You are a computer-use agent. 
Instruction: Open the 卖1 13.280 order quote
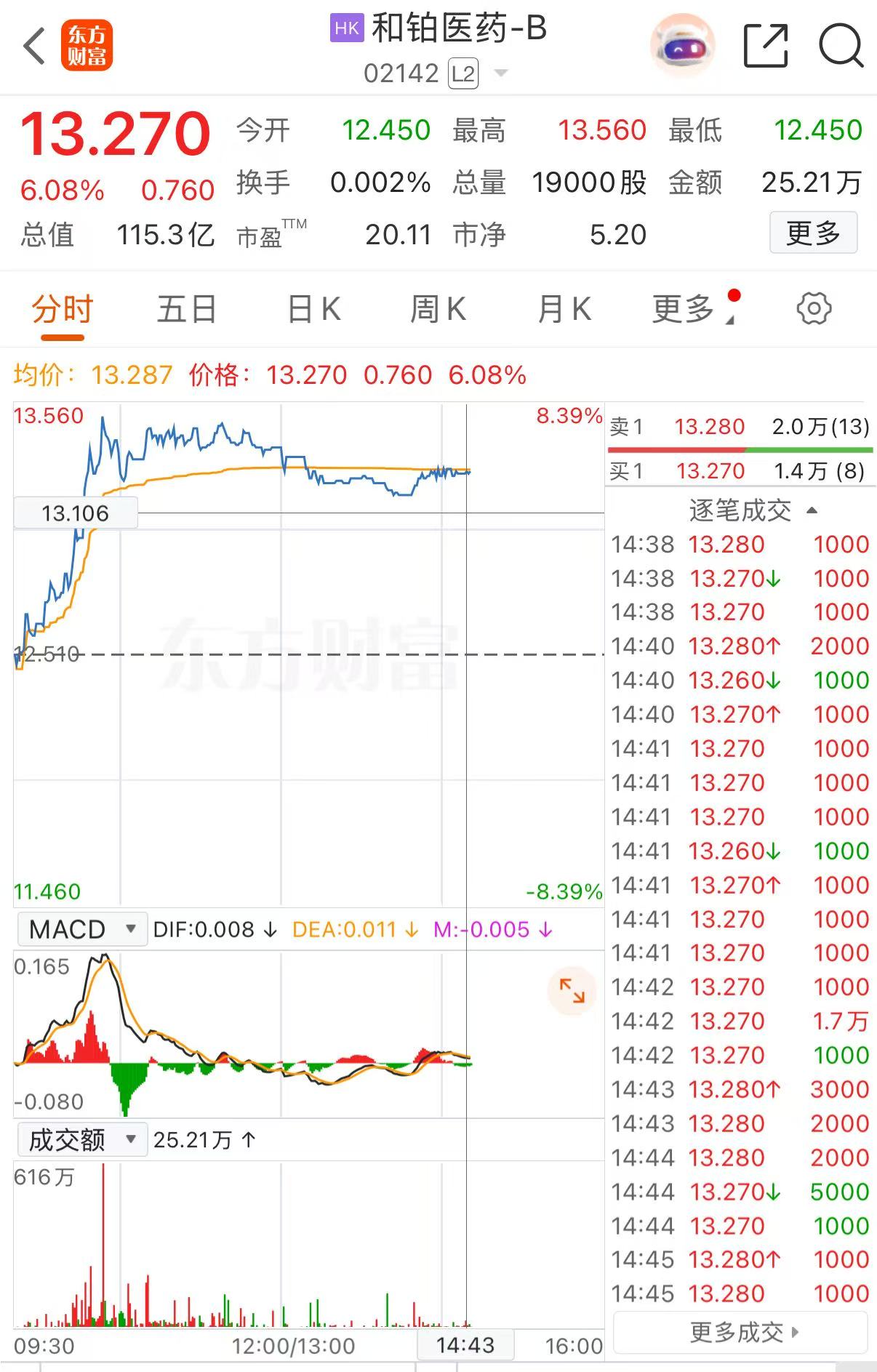click(x=739, y=427)
